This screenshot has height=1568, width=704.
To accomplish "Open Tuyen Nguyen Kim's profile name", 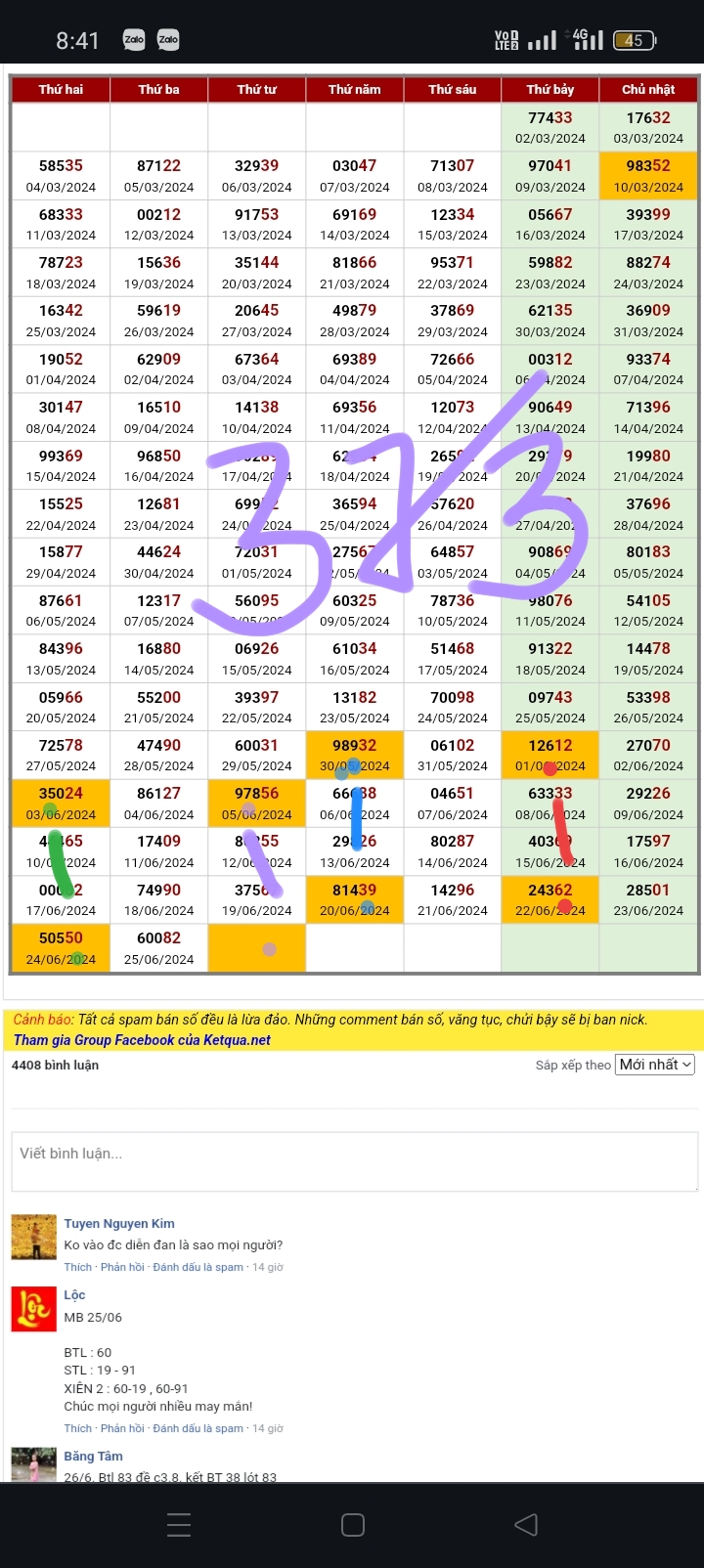I will click(x=119, y=1223).
